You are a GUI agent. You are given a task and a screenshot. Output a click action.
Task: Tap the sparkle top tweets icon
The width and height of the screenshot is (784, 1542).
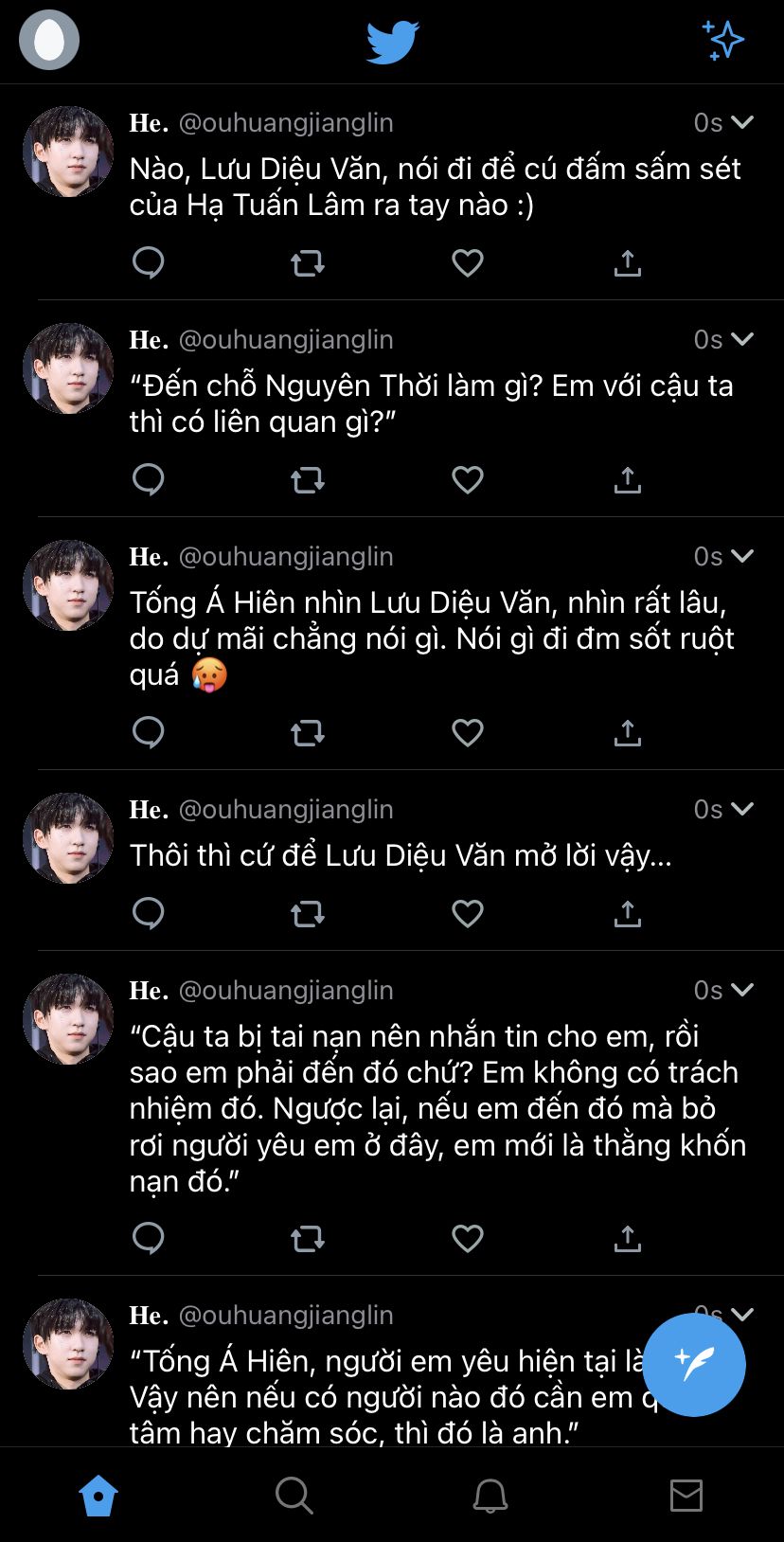723,40
